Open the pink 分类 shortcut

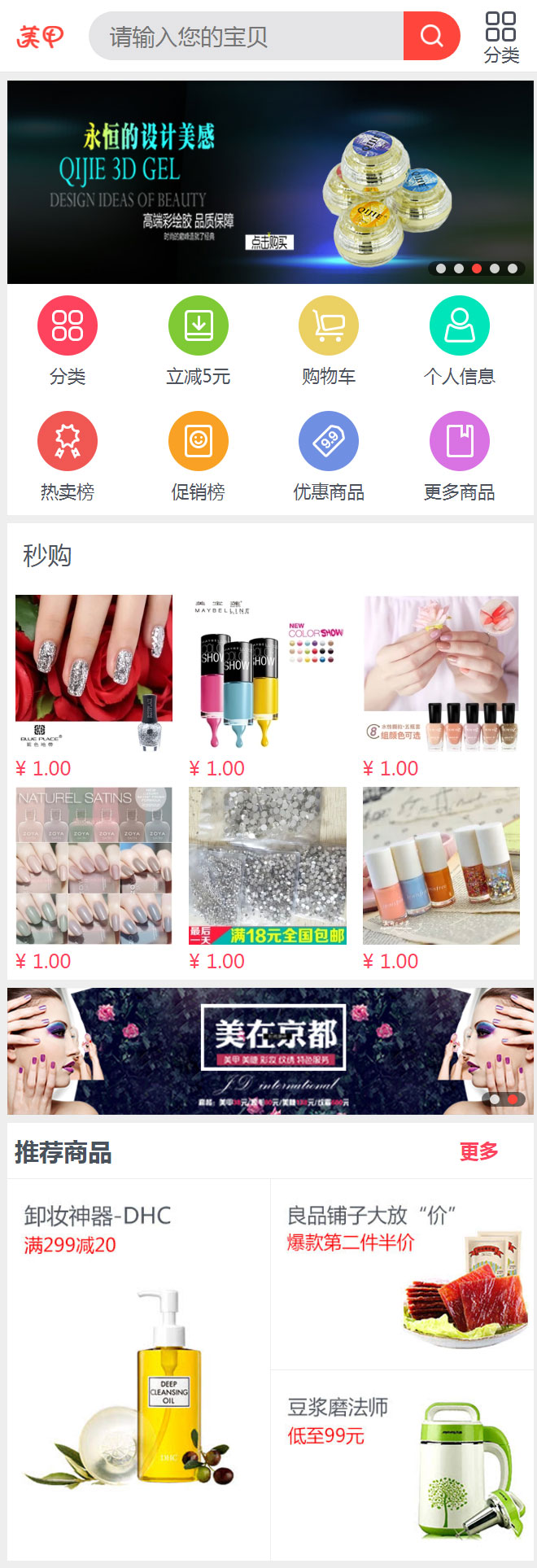68,325
